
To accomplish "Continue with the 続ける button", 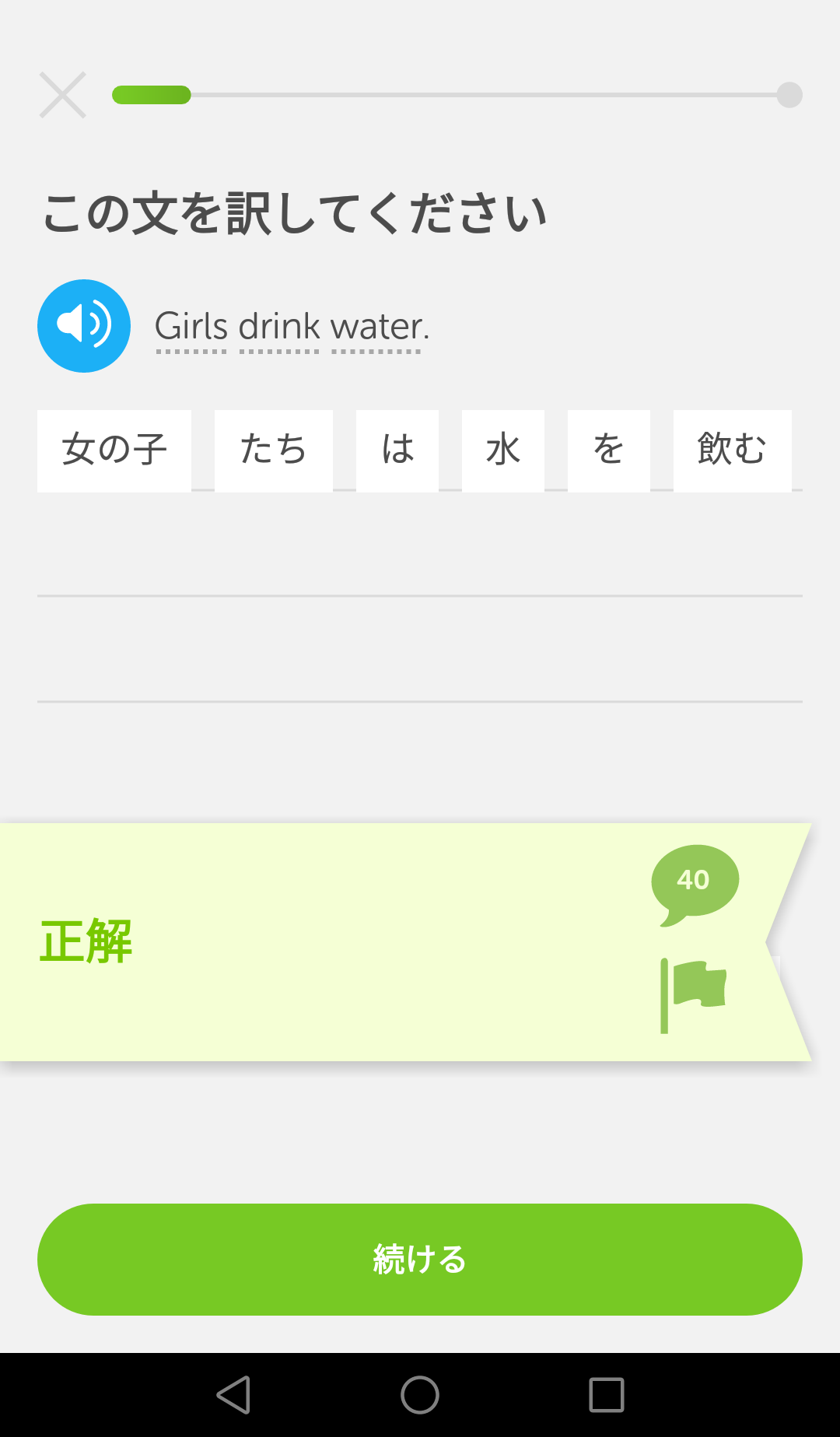I will coord(420,1260).
